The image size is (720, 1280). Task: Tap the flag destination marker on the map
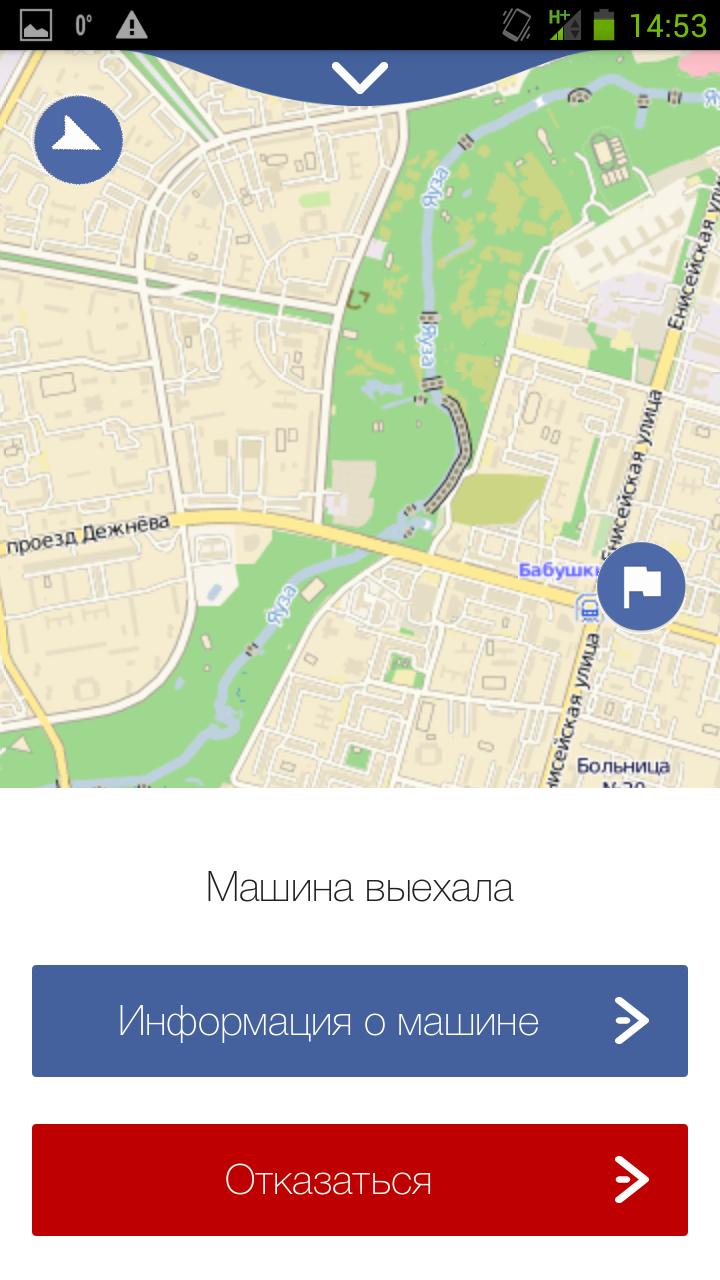pyautogui.click(x=641, y=588)
